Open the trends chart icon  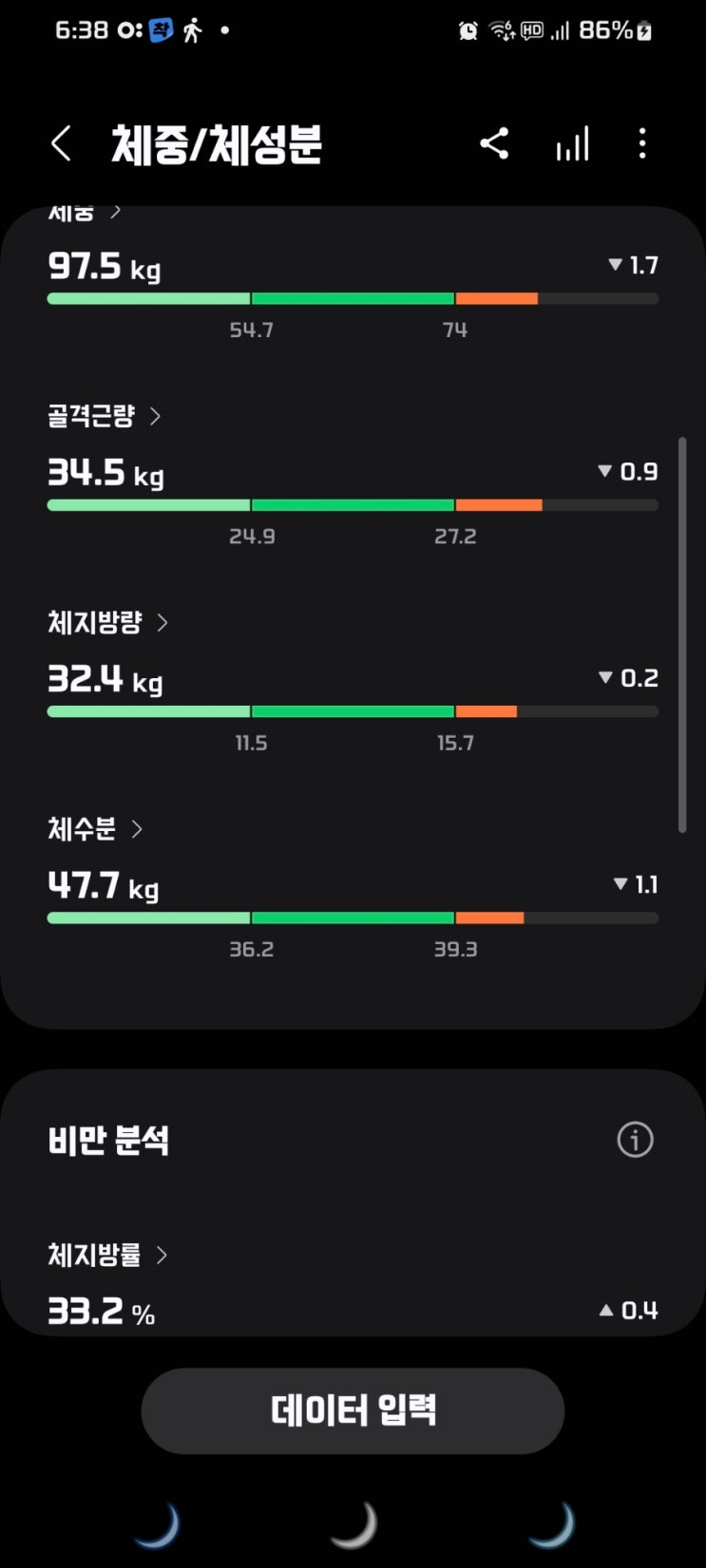click(572, 144)
